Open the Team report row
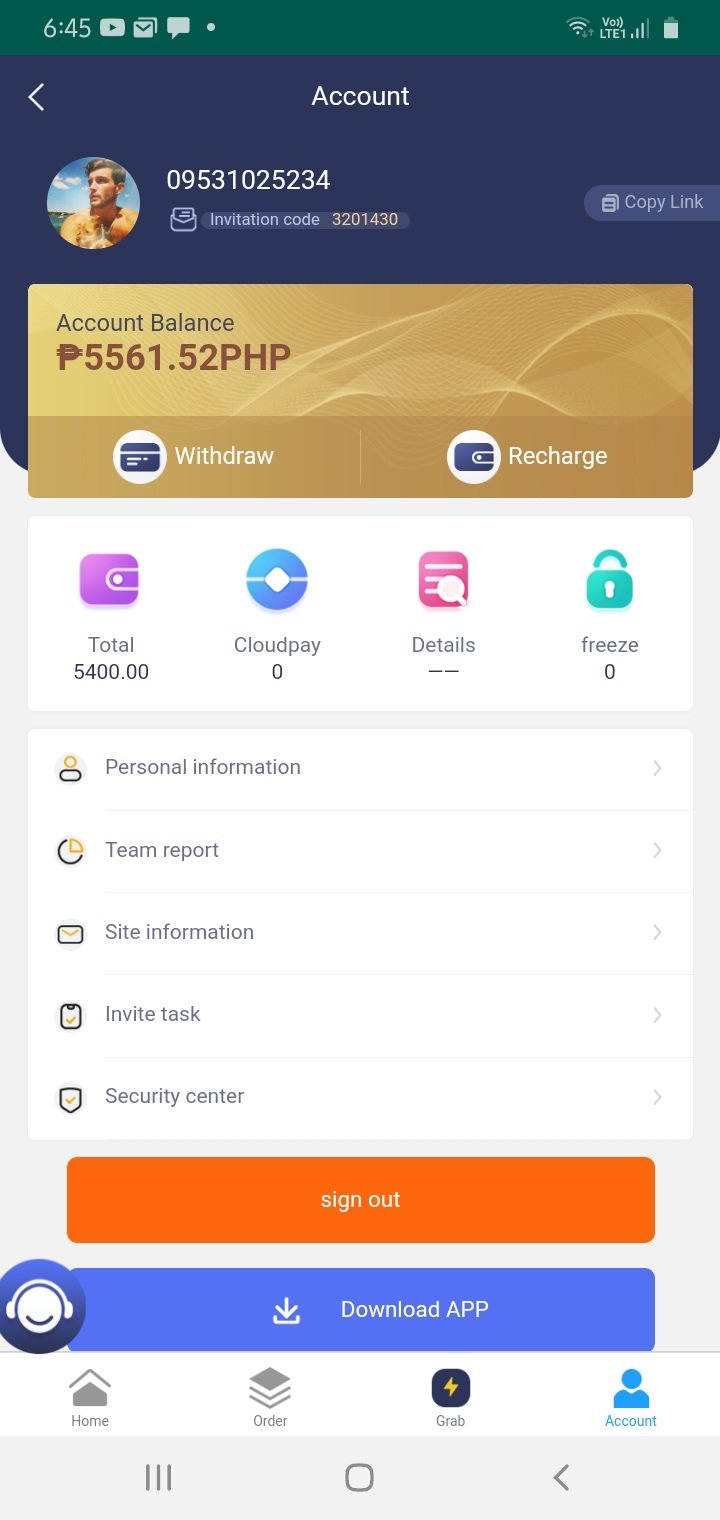 360,850
